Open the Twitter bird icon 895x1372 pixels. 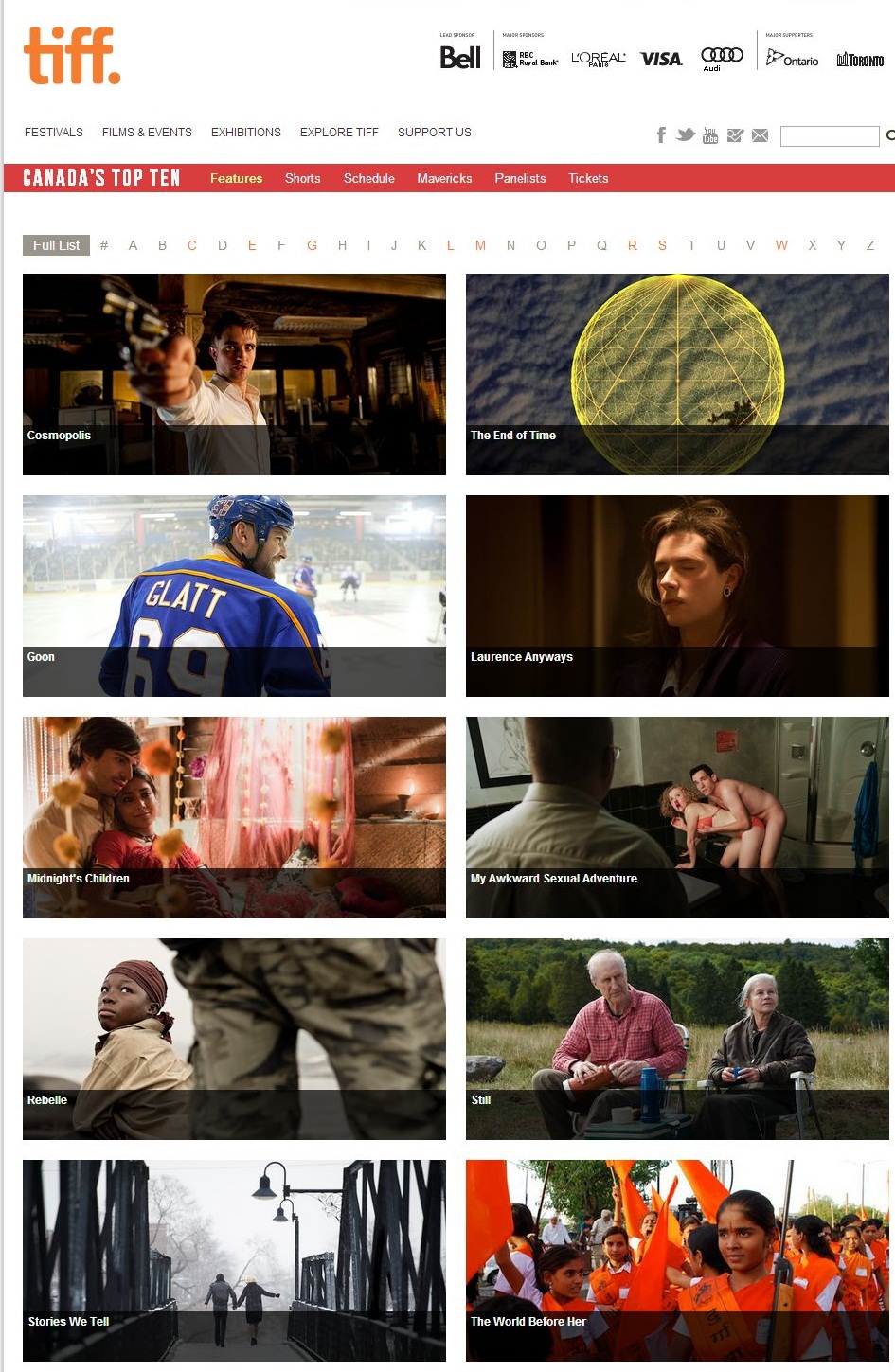(x=686, y=135)
